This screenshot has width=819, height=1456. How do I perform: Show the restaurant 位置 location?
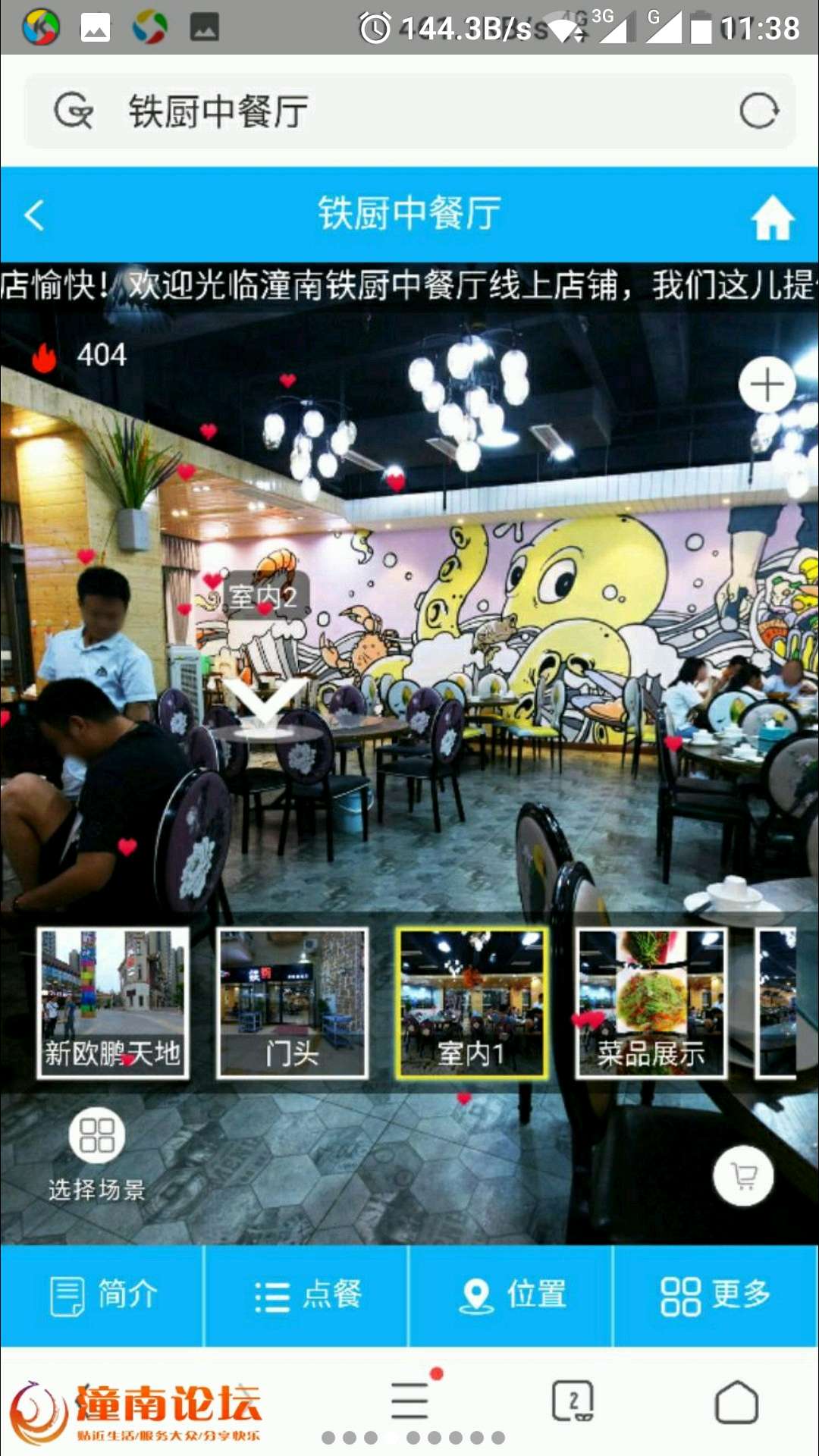pos(510,1295)
